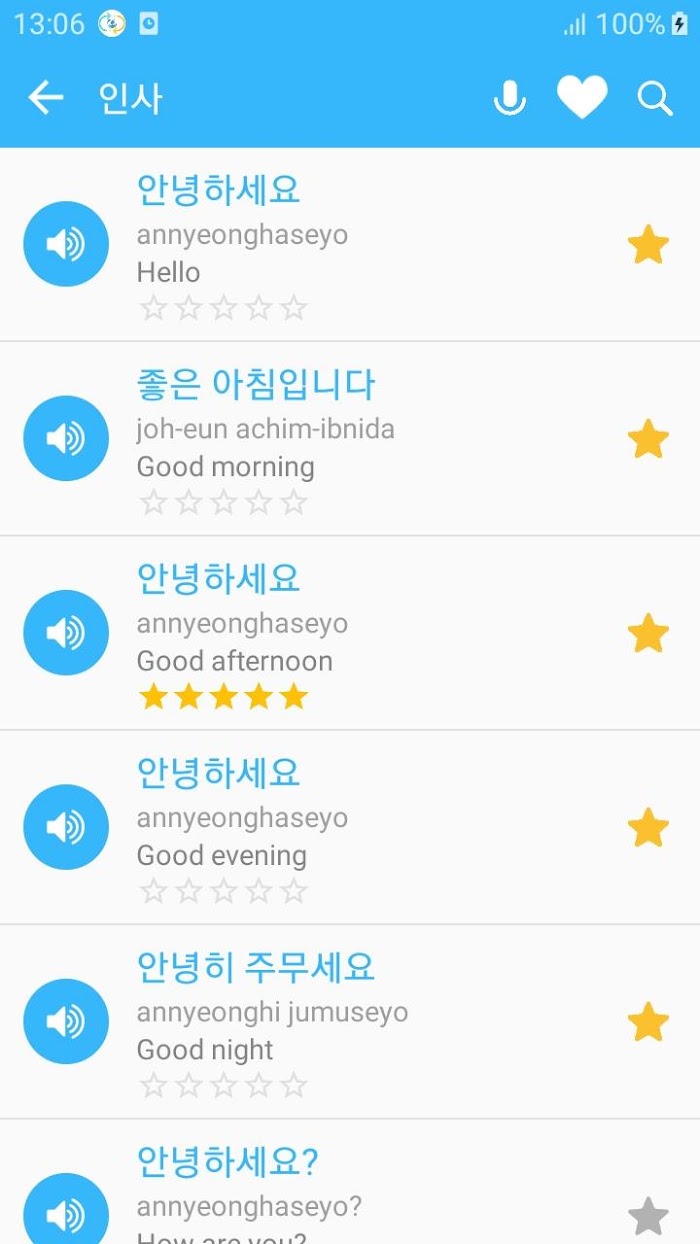Play audio for Good morning
The width and height of the screenshot is (700, 1244).
point(66,438)
